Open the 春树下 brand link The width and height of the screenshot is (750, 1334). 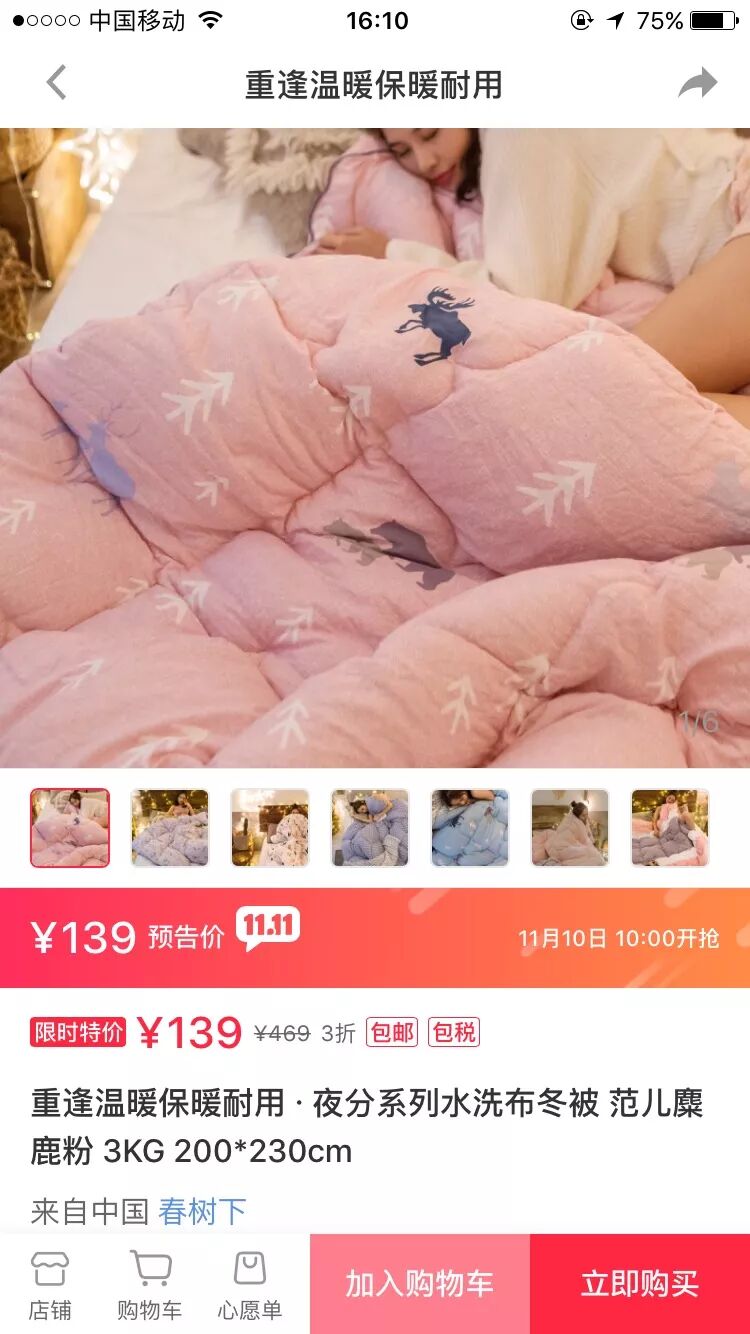(202, 1211)
